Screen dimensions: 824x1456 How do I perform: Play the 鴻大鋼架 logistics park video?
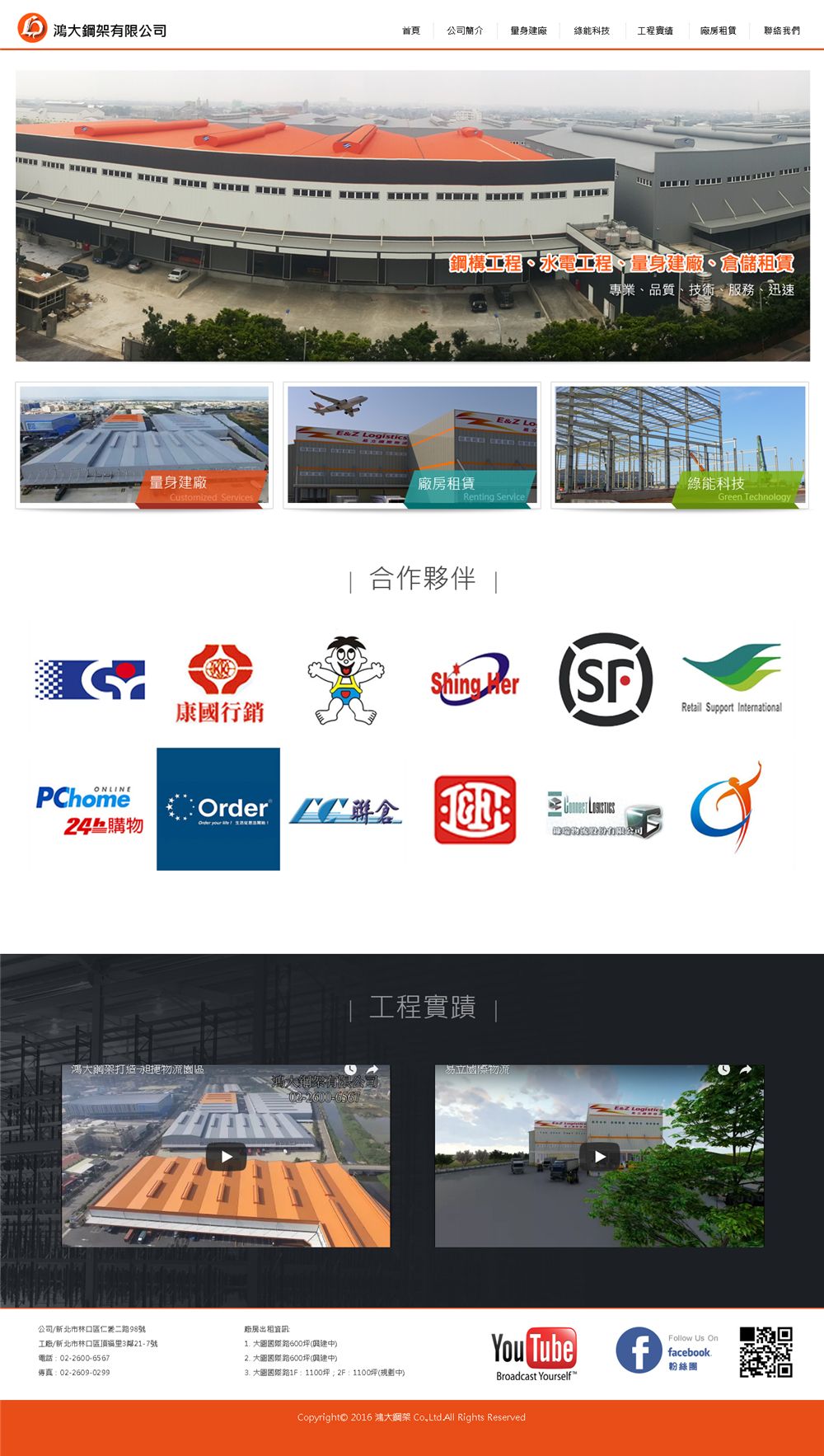[x=226, y=1156]
